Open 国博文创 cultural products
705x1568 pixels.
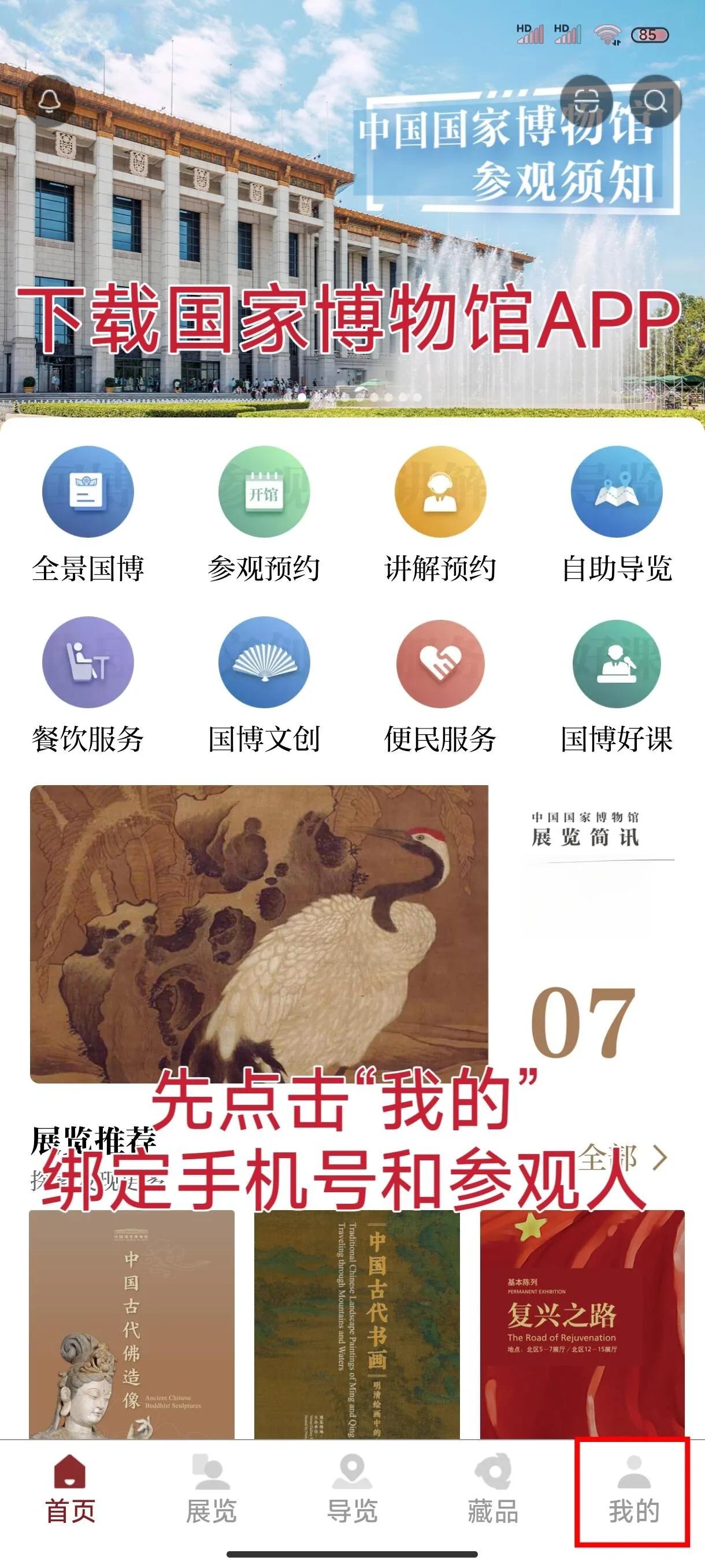tap(264, 685)
